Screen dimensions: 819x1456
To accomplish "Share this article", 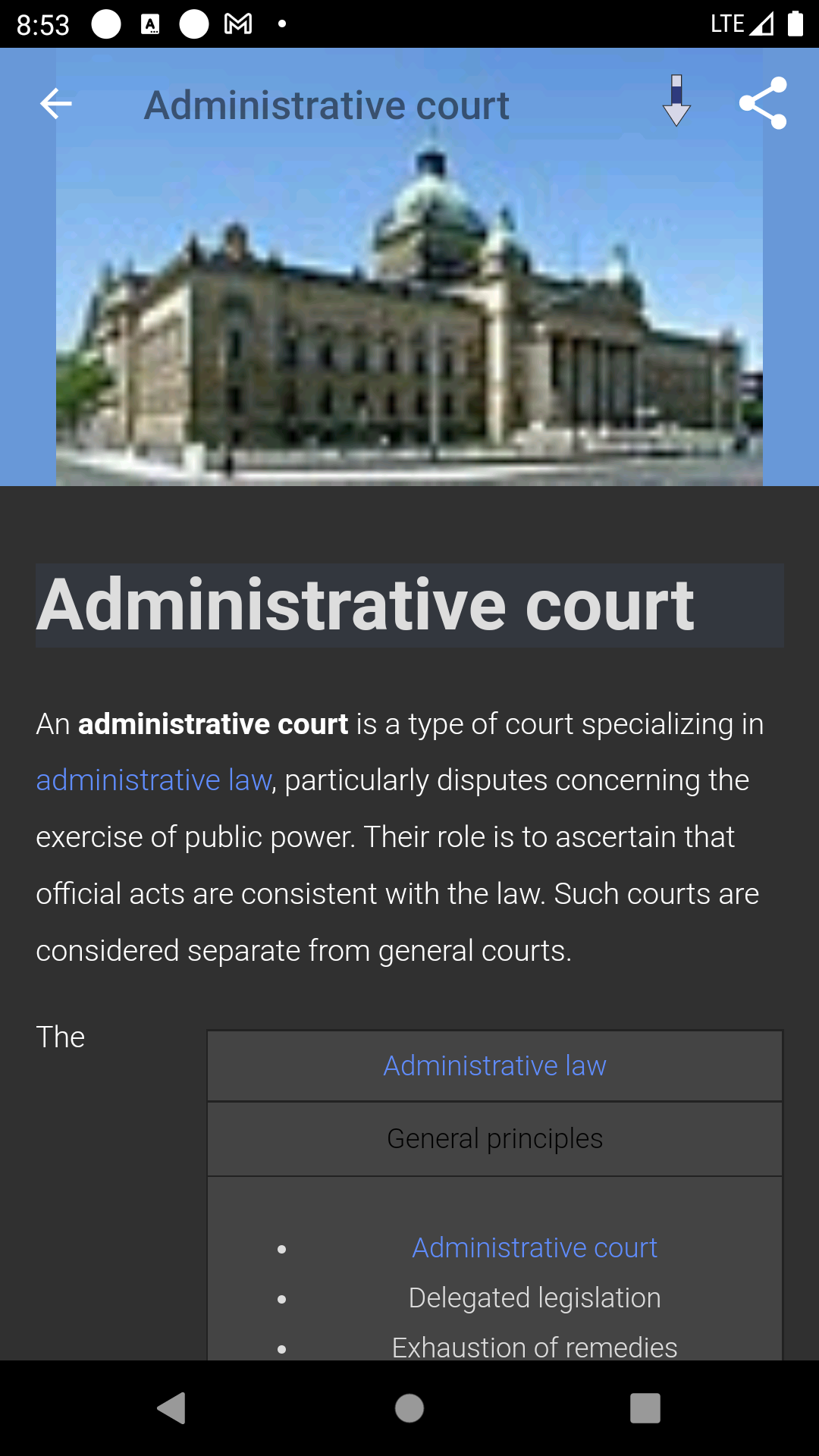I will point(763,103).
